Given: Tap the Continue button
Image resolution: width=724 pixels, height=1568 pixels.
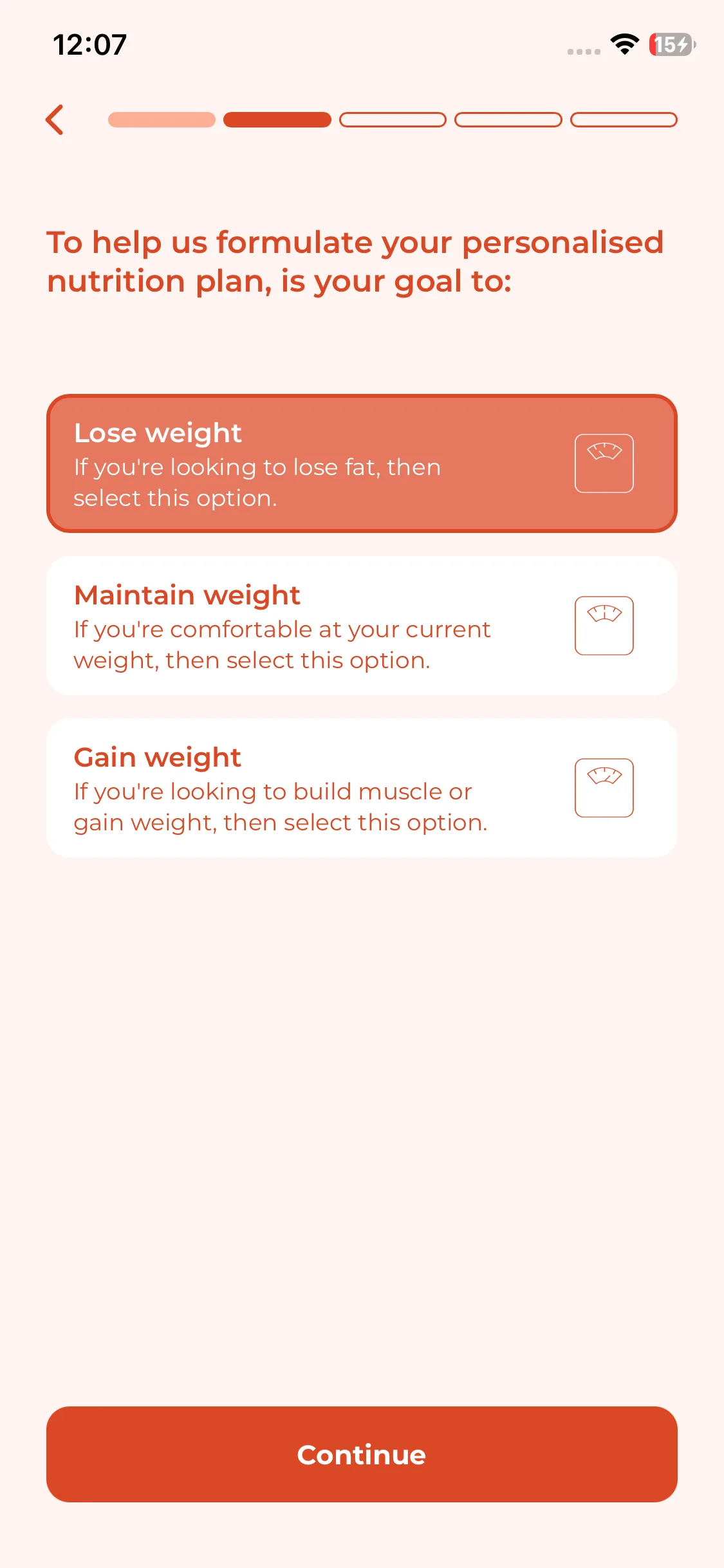Looking at the screenshot, I should point(362,1454).
